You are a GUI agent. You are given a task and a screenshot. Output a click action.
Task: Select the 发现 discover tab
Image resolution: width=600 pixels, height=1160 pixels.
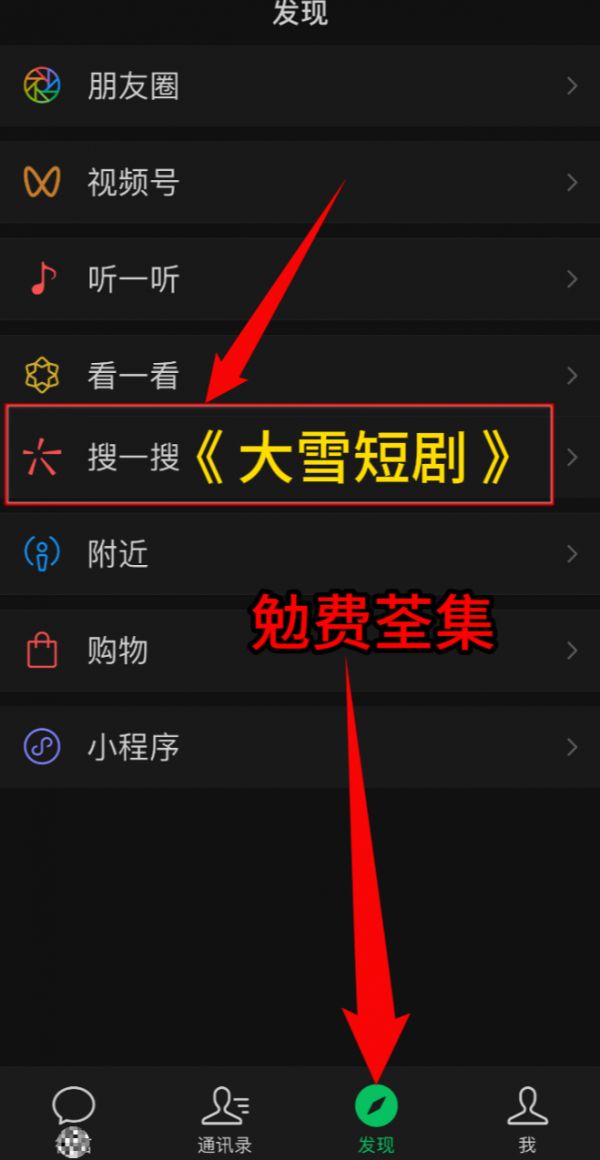(376, 1118)
